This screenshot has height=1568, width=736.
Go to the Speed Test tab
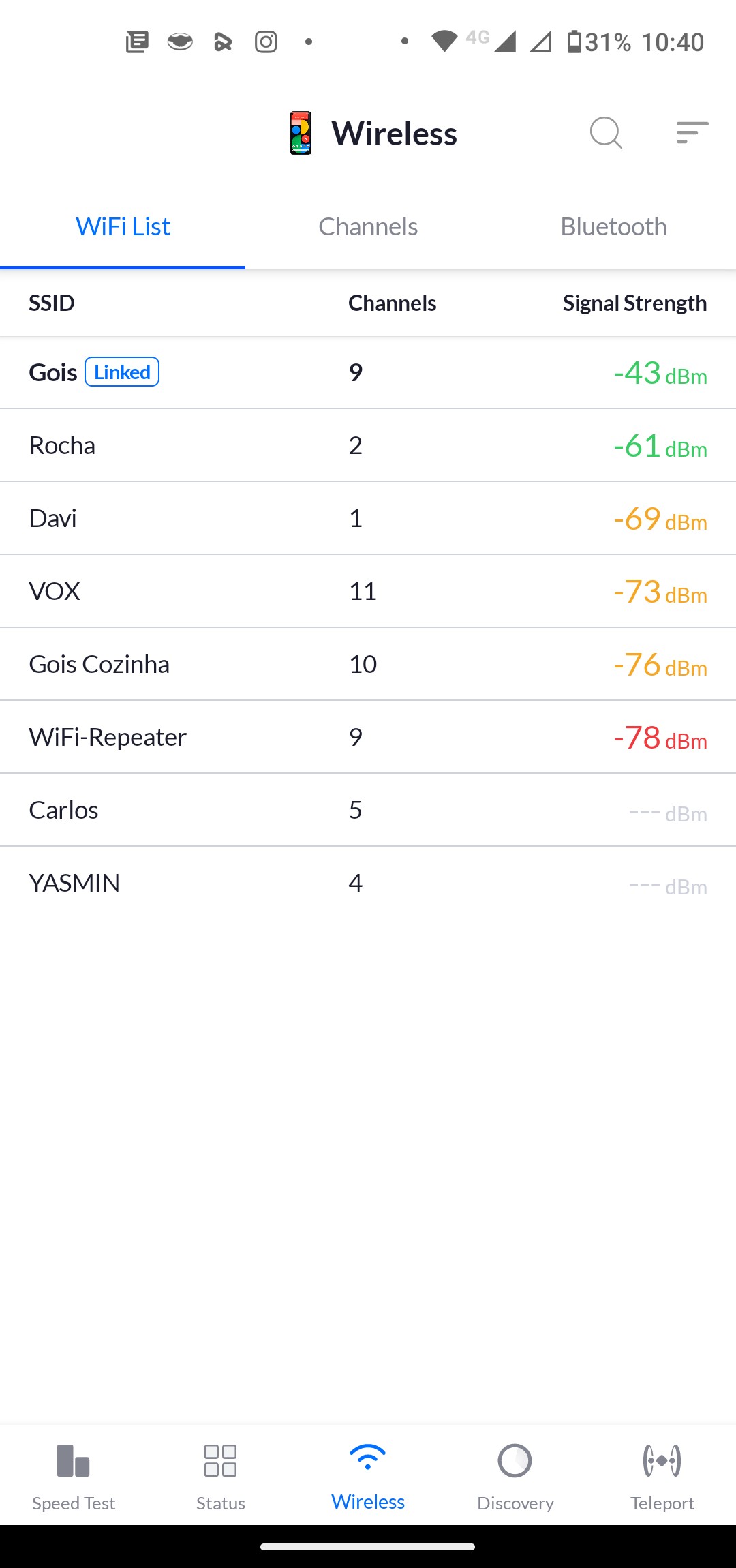click(74, 1475)
